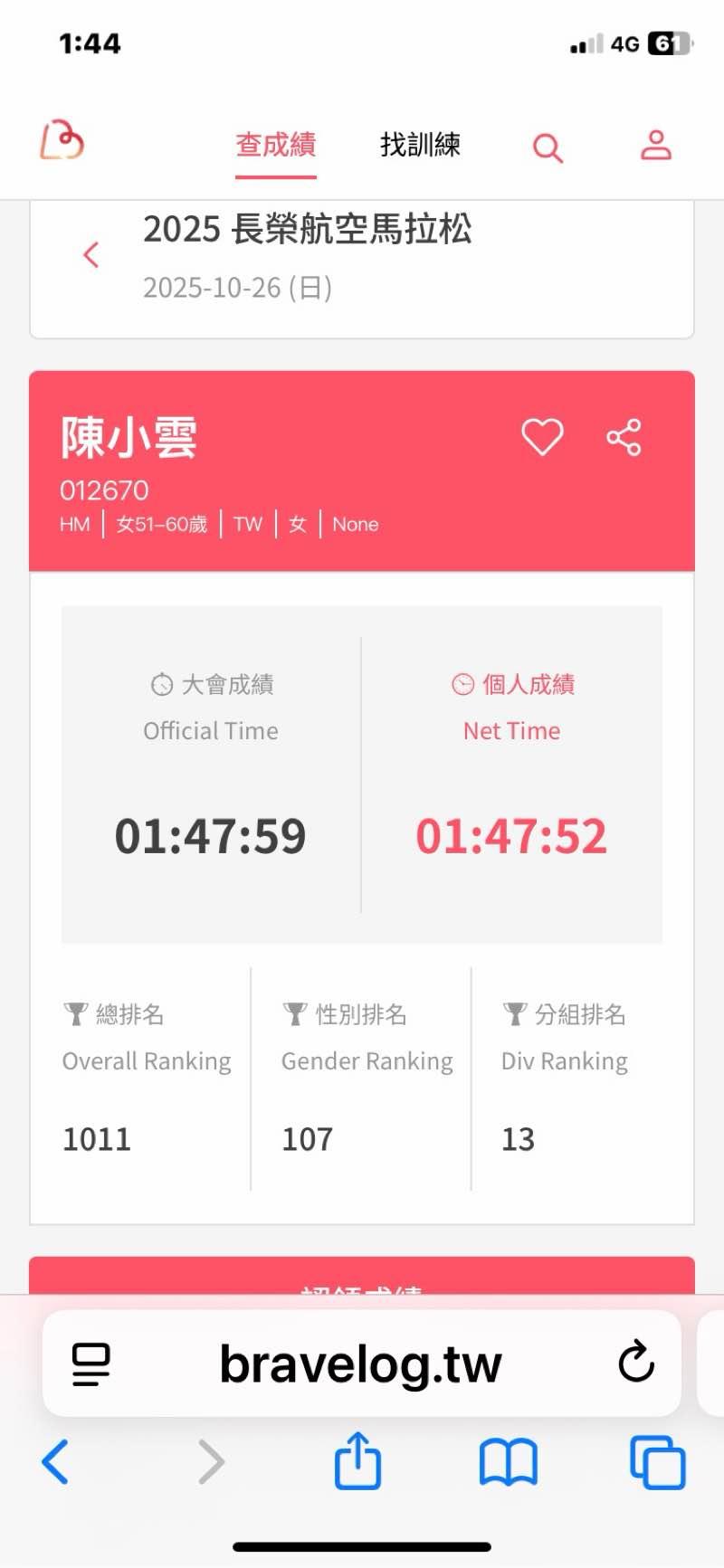Show all open Safari tabs
The width and height of the screenshot is (724, 1568).
click(657, 1461)
